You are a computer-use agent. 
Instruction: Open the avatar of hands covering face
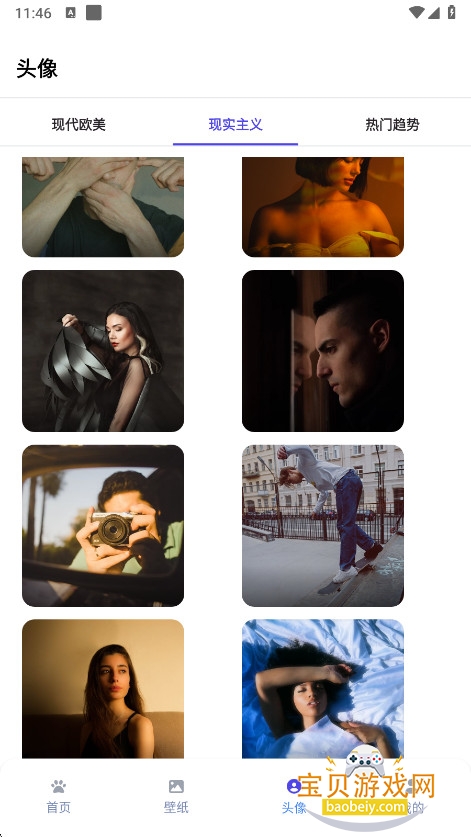click(103, 207)
